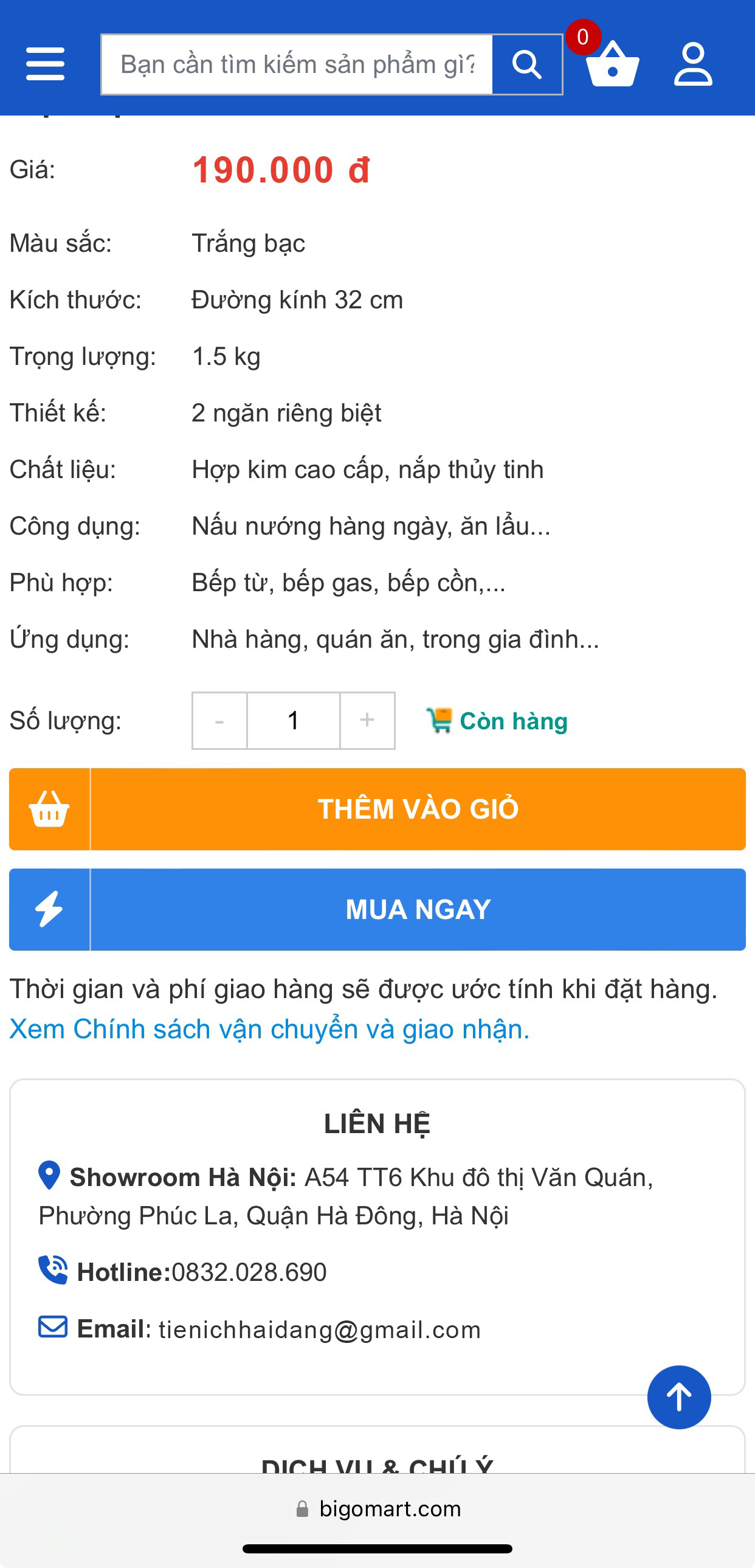Jump to top with arrow button
The width and height of the screenshot is (755, 1568).
click(x=679, y=1397)
